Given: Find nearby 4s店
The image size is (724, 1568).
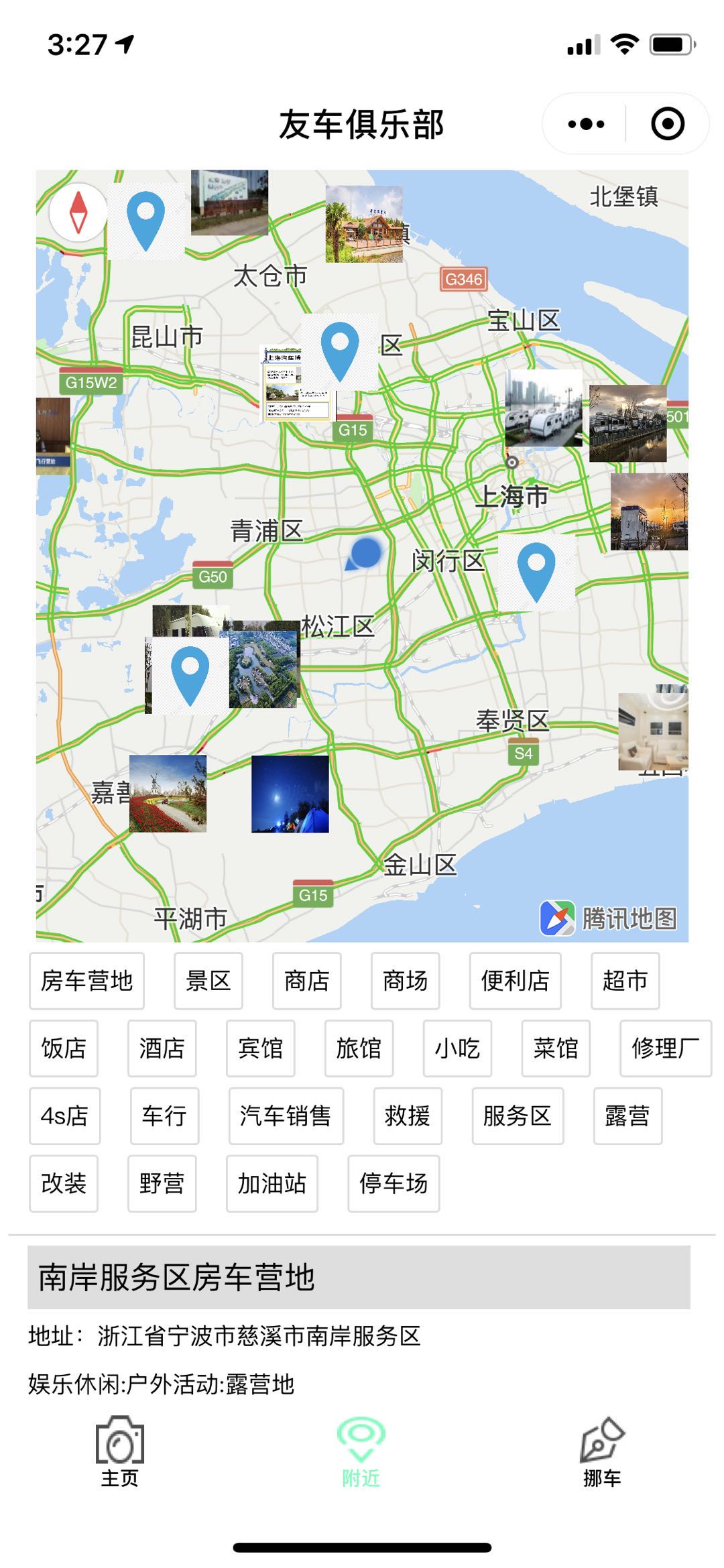Looking at the screenshot, I should tap(65, 1116).
